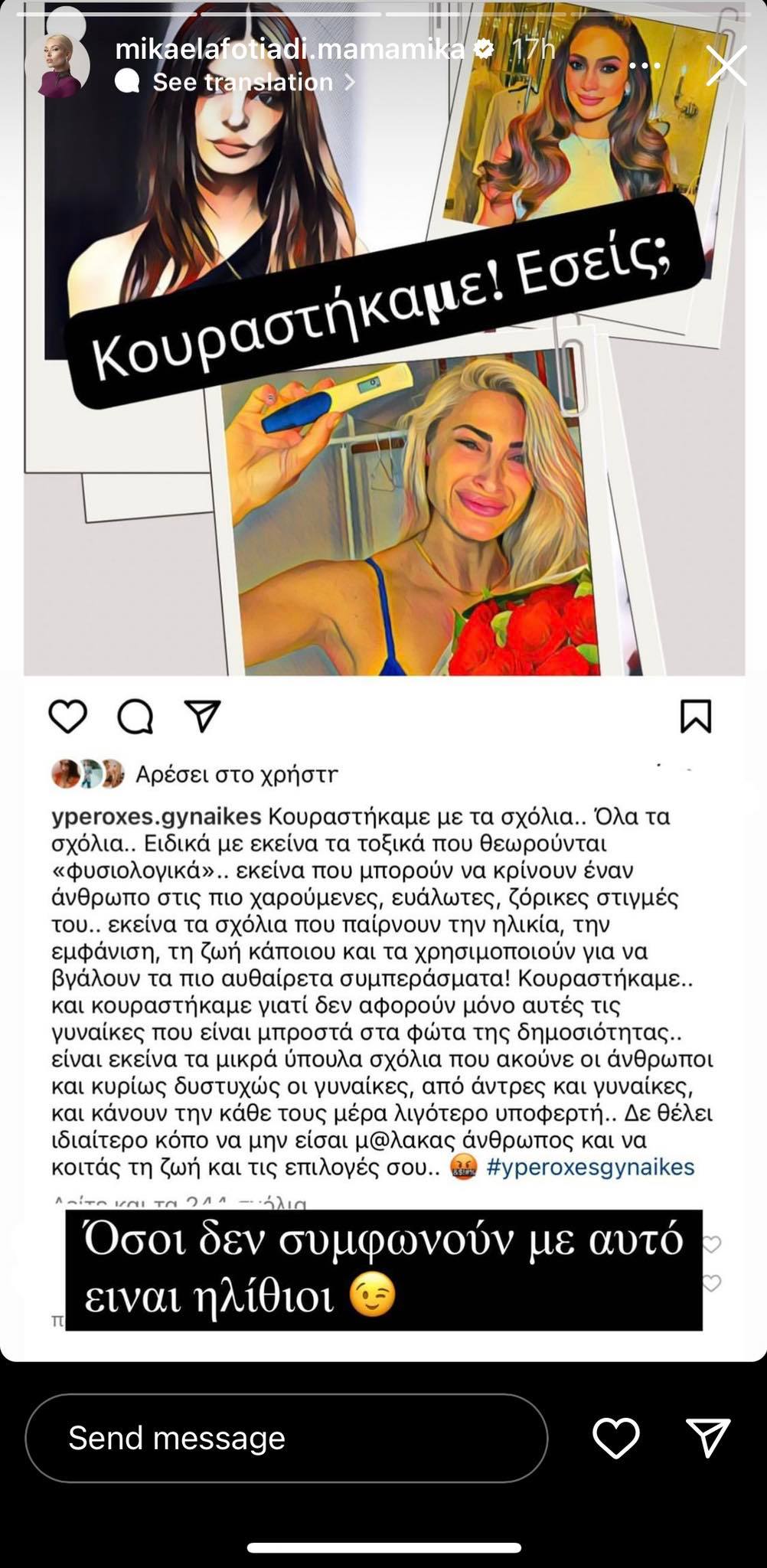Share the story via paper plane
767x1568 pixels.
[707, 1437]
